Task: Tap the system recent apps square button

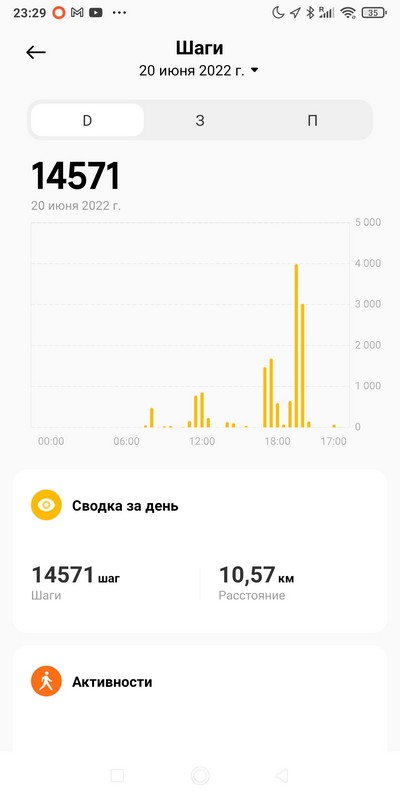Action: (x=117, y=776)
